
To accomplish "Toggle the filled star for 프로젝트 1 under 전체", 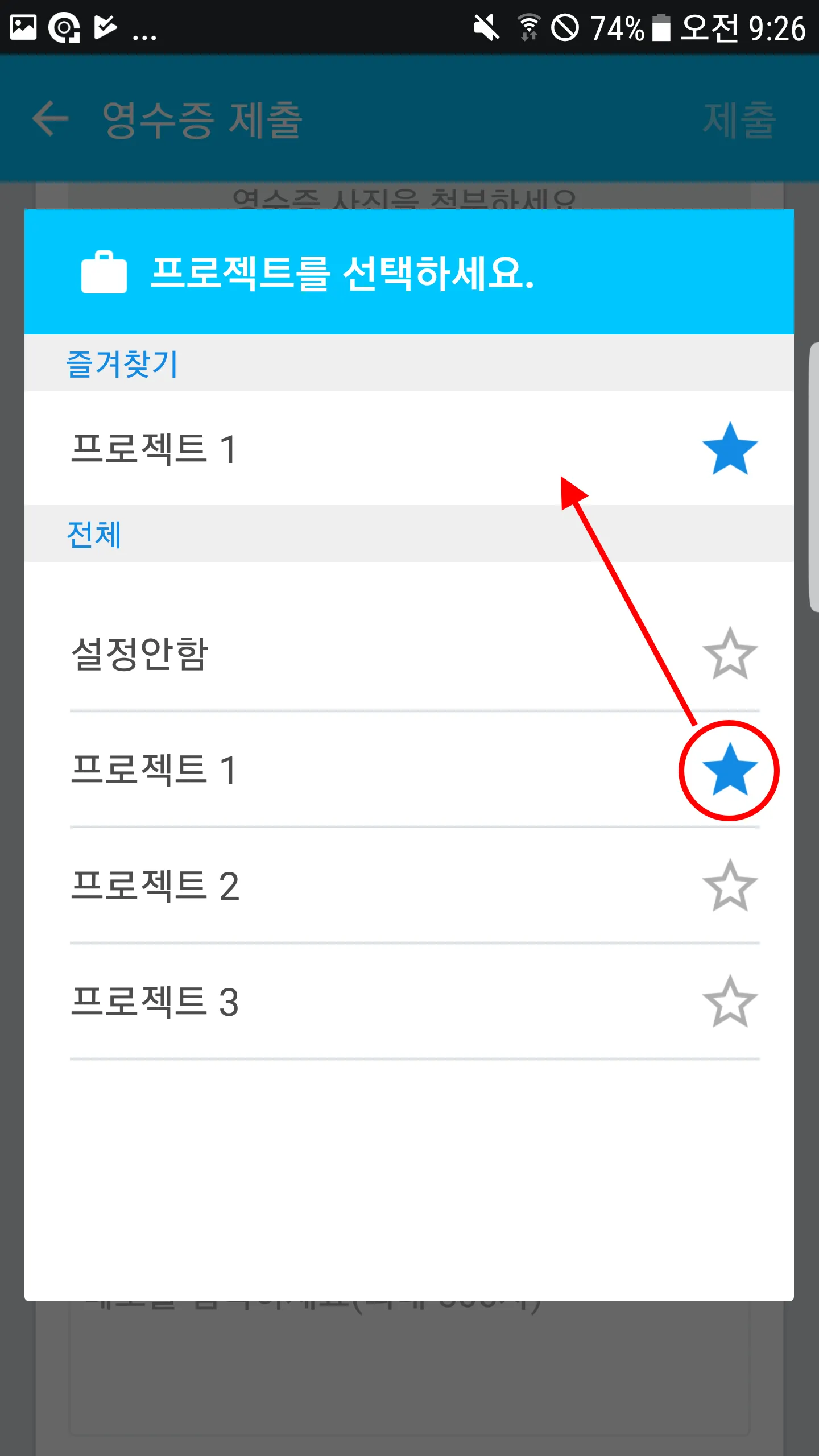I will [730, 770].
